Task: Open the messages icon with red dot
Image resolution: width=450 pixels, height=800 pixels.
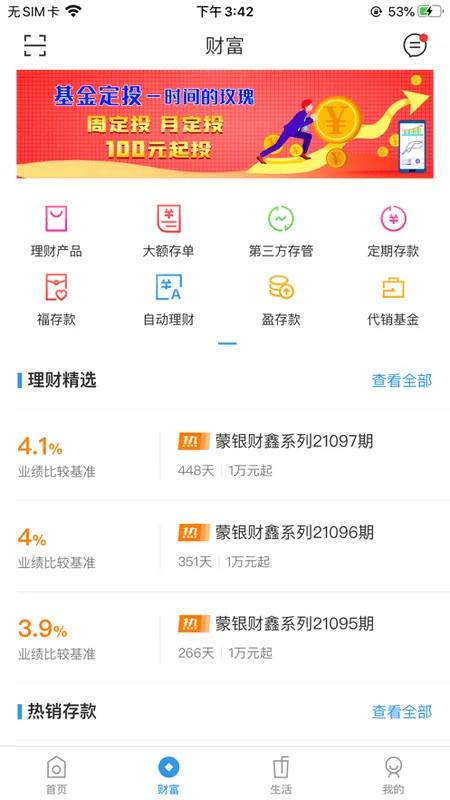Action: point(415,45)
